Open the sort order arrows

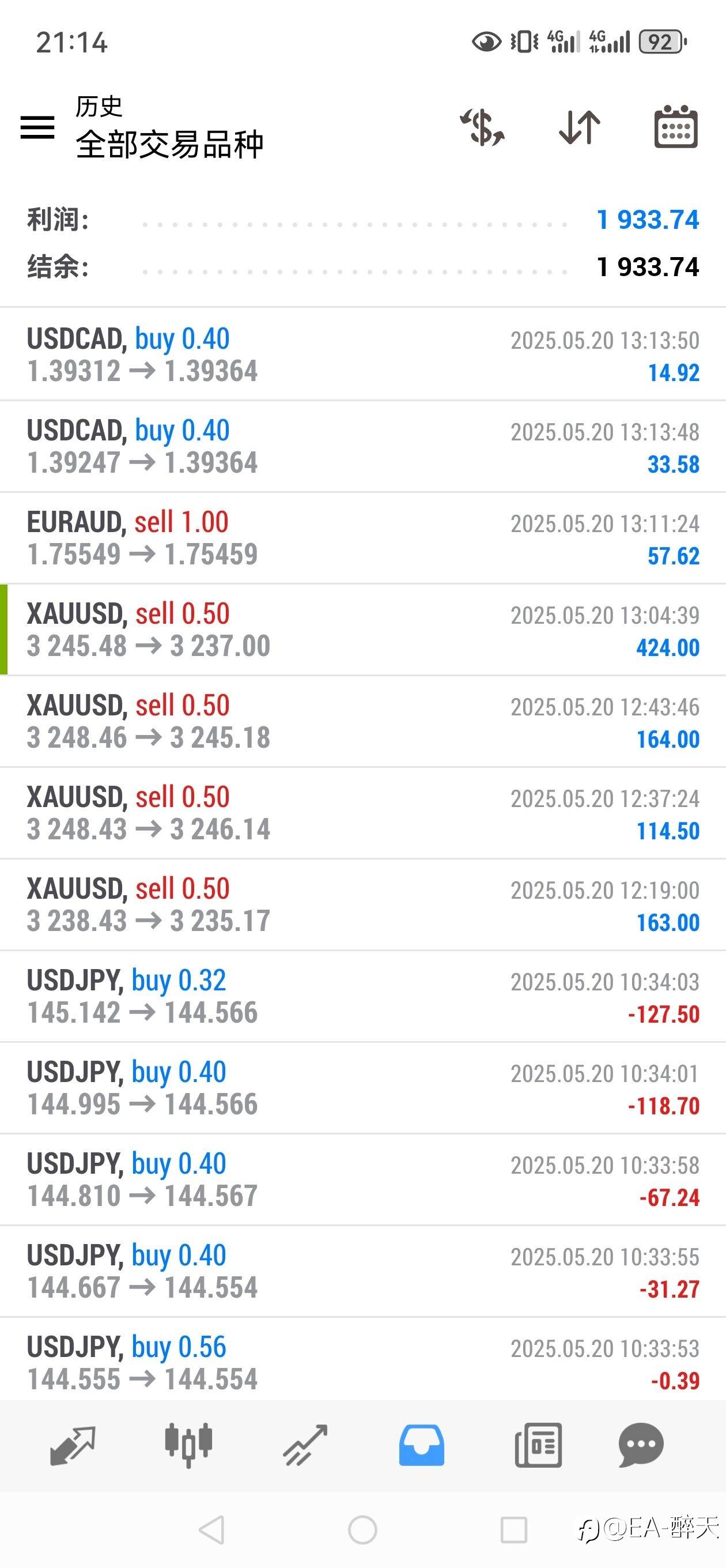[x=579, y=127]
